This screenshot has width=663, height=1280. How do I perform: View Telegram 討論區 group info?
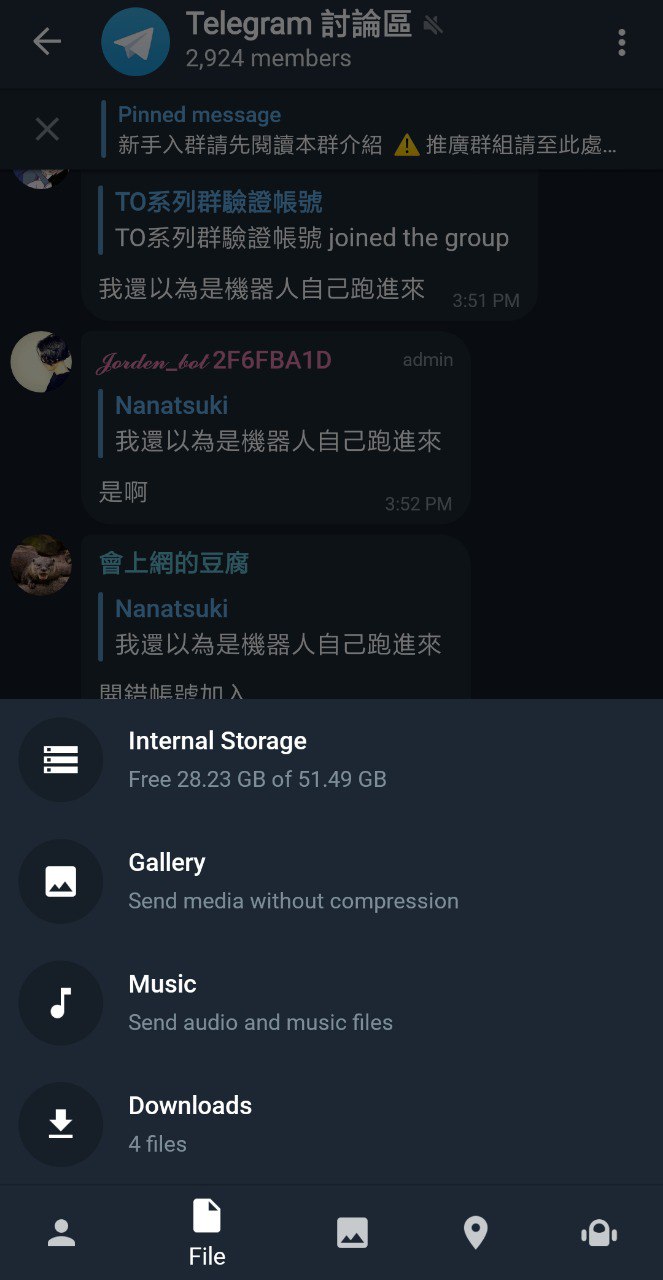(x=298, y=40)
